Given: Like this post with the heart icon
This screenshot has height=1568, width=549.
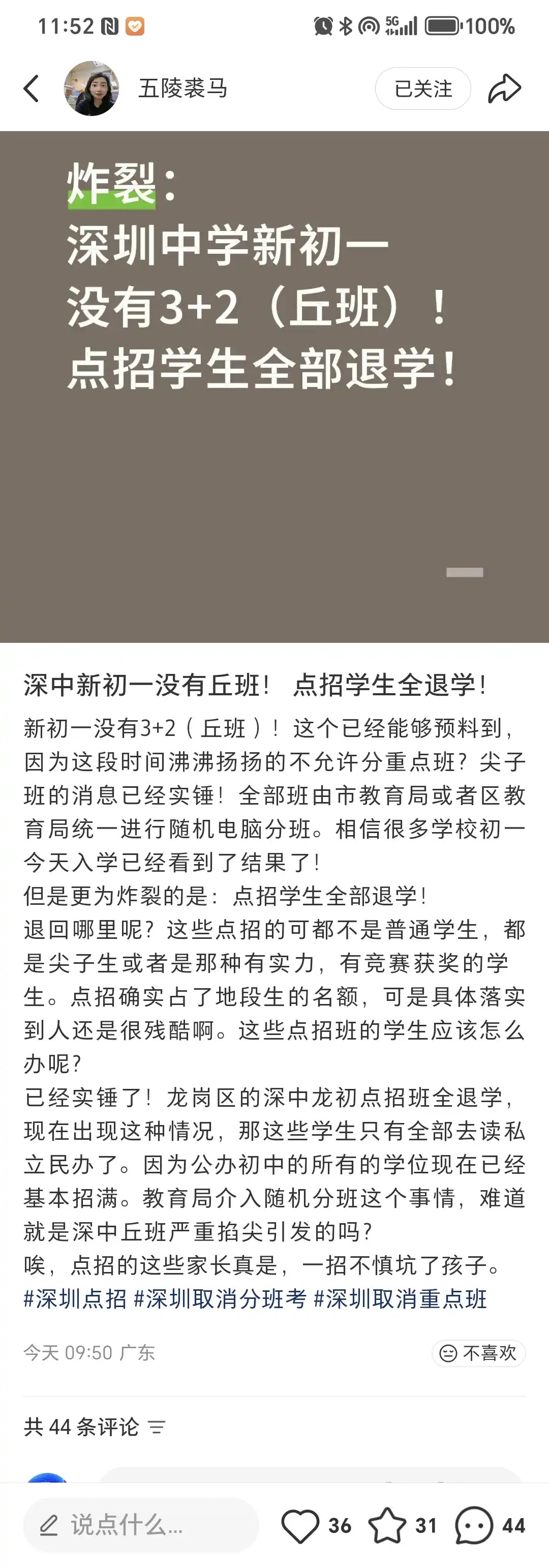Looking at the screenshot, I should click(300, 1525).
